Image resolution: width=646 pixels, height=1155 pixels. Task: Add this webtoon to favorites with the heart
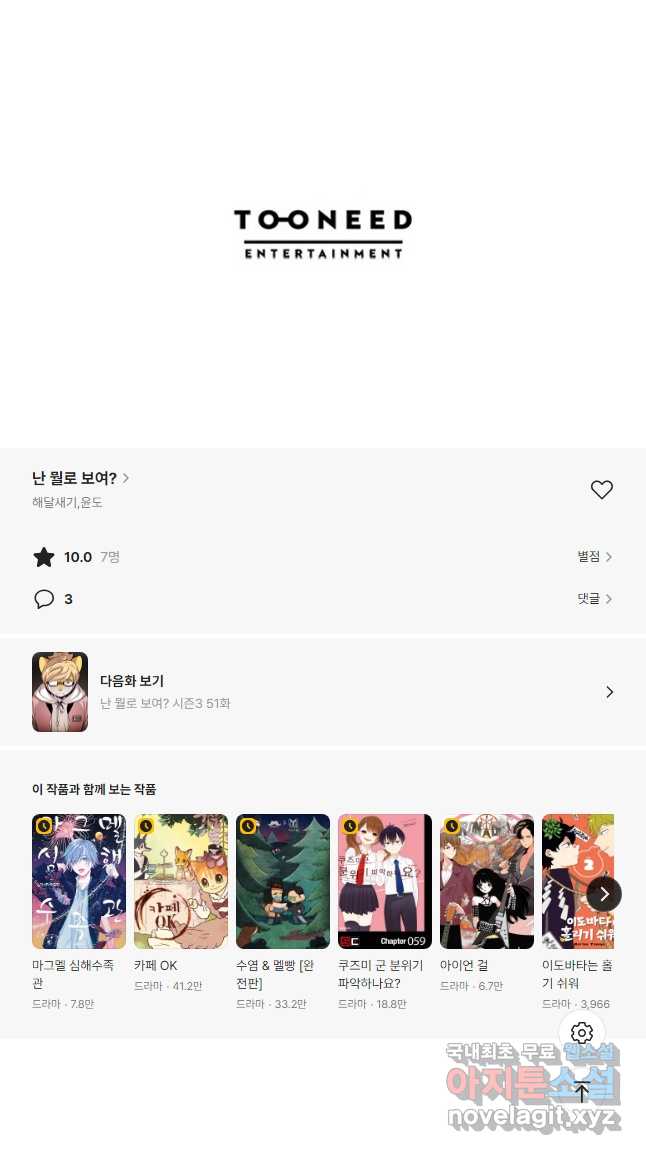coord(601,489)
